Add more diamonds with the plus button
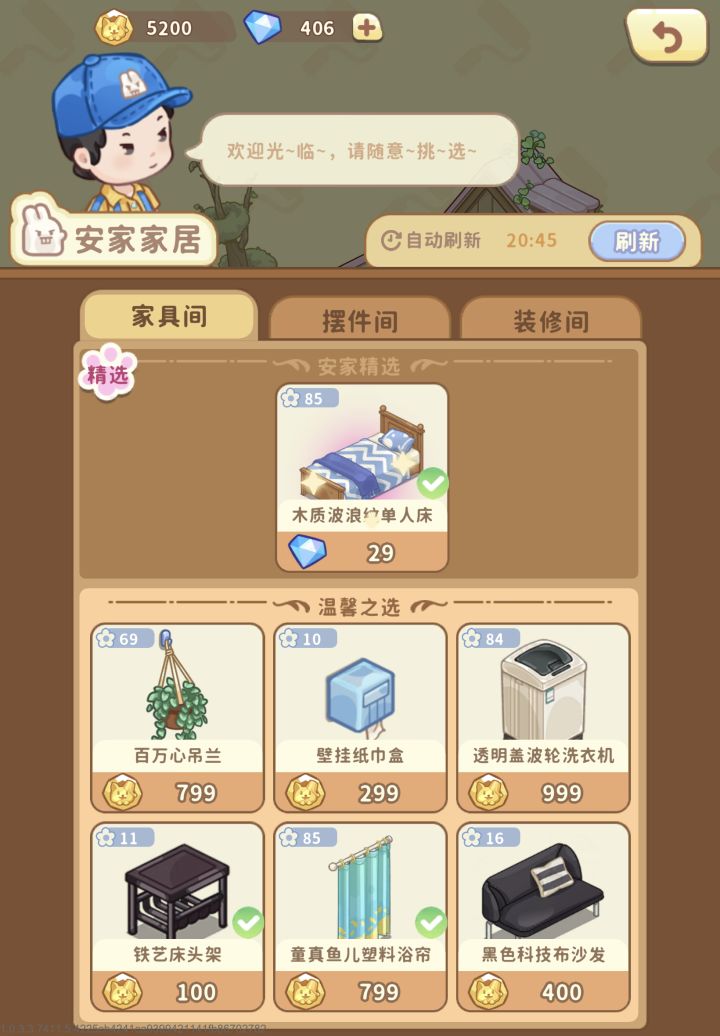Screen dimensions: 720x1036 point(367,28)
